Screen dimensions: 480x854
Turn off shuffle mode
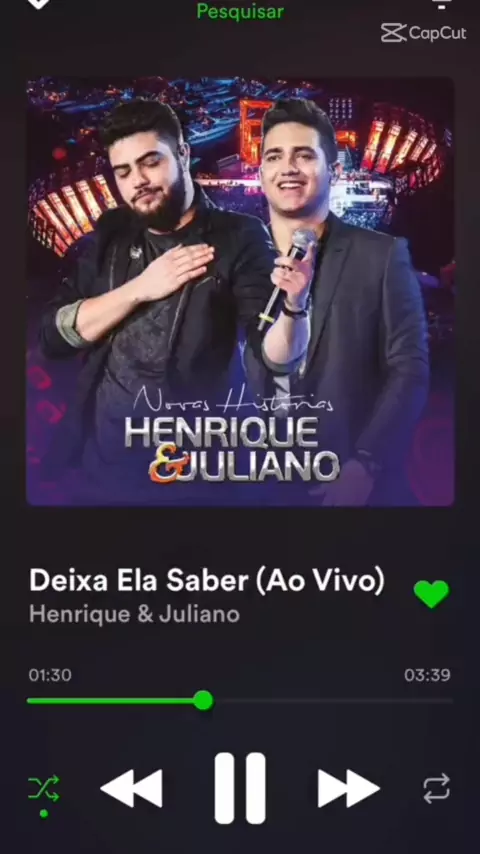pyautogui.click(x=44, y=788)
